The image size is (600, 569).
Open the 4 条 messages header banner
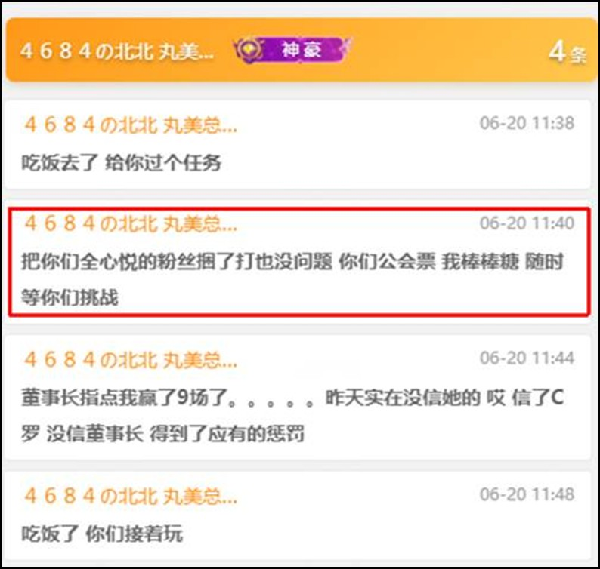[x=299, y=50]
